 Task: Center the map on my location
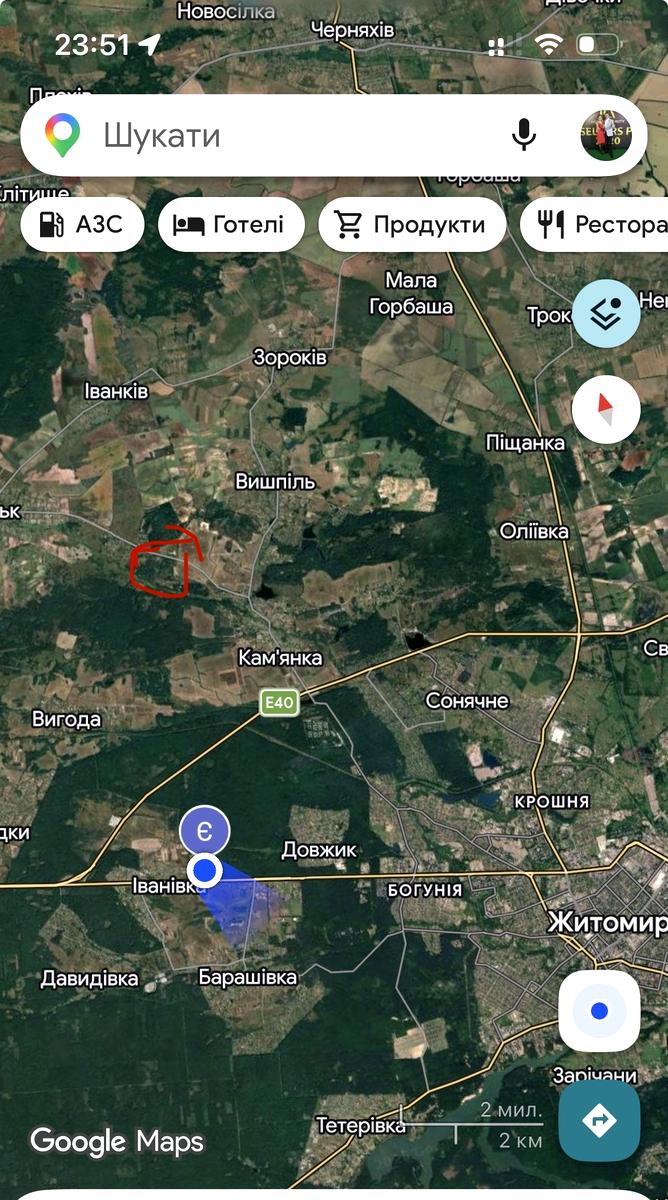tap(599, 1011)
